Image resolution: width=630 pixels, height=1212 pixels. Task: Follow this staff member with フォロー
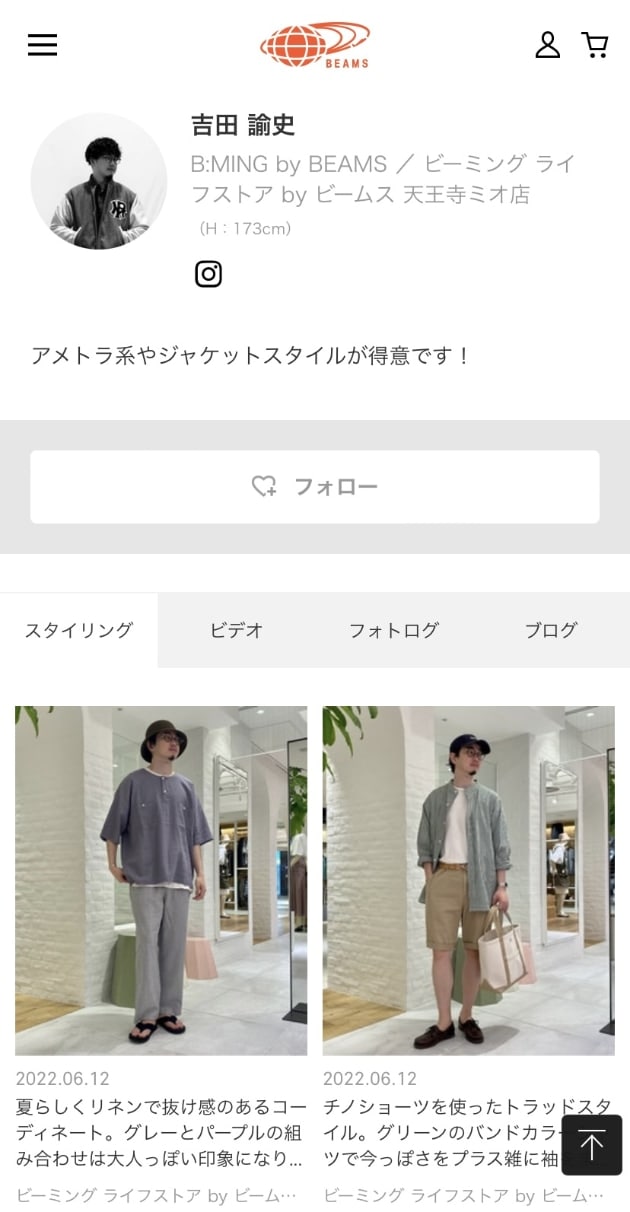pyautogui.click(x=315, y=487)
